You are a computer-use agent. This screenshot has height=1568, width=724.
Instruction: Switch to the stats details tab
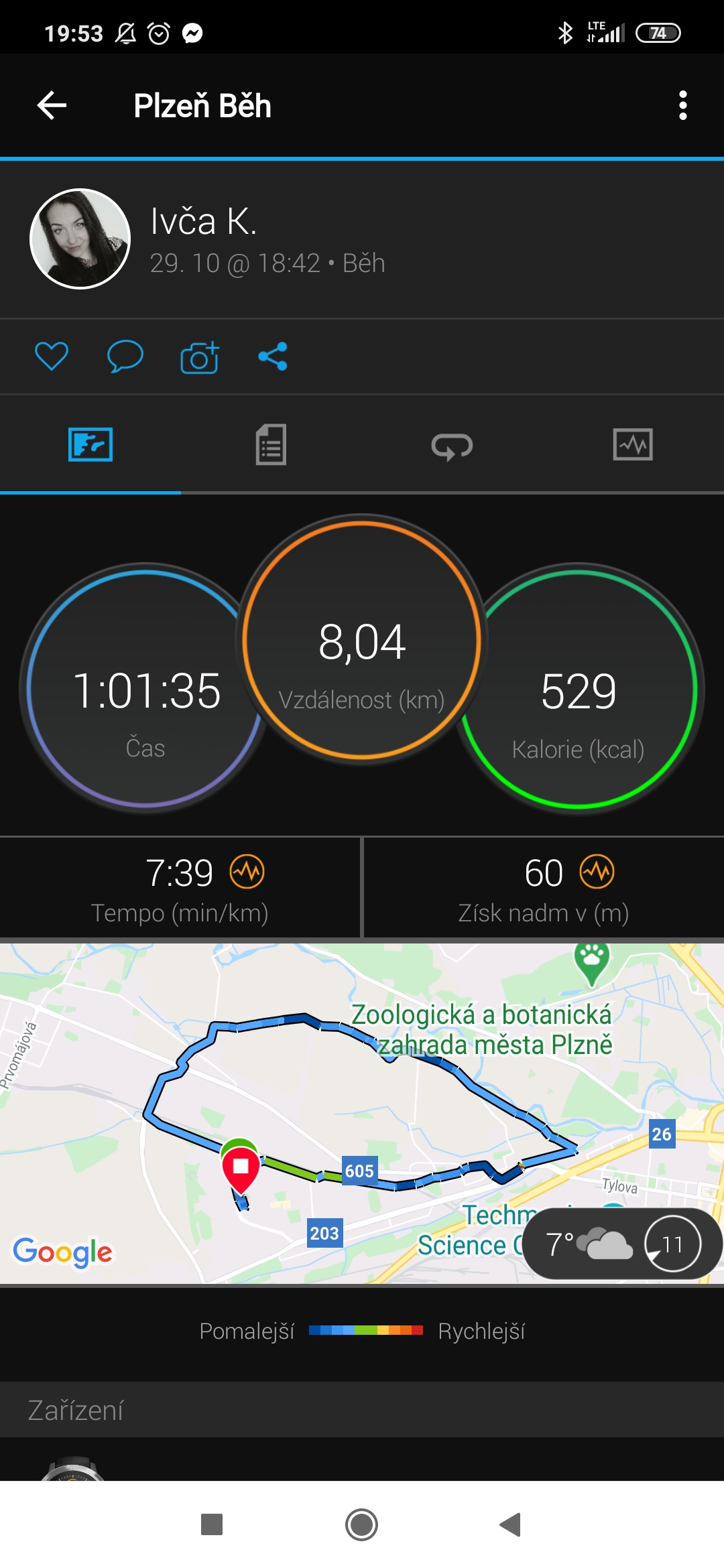(271, 444)
